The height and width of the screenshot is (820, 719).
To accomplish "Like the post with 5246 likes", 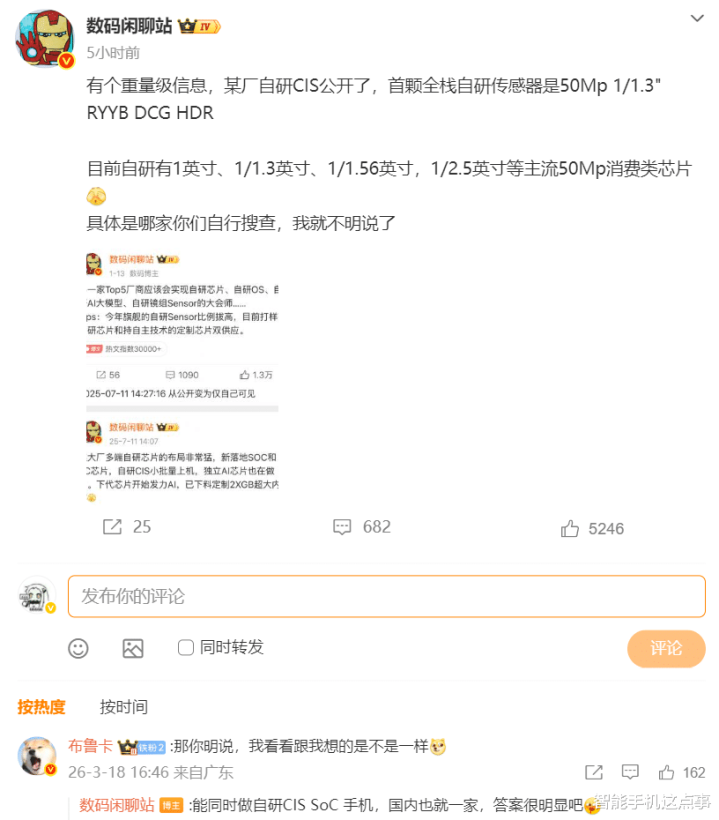I will (x=592, y=528).
